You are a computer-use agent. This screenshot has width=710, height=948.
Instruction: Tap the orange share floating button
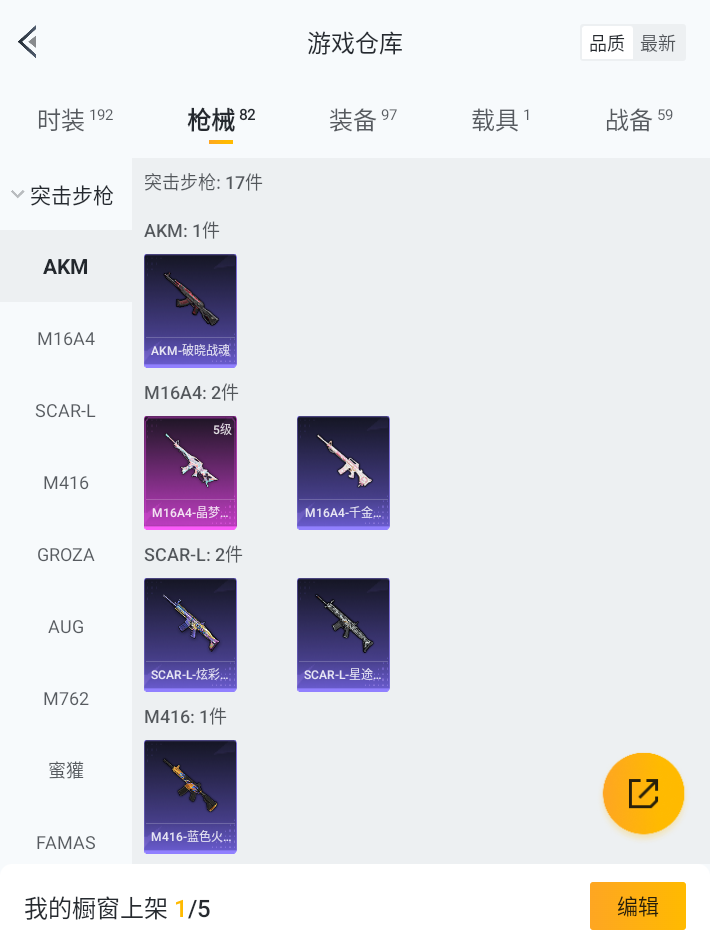pos(643,793)
